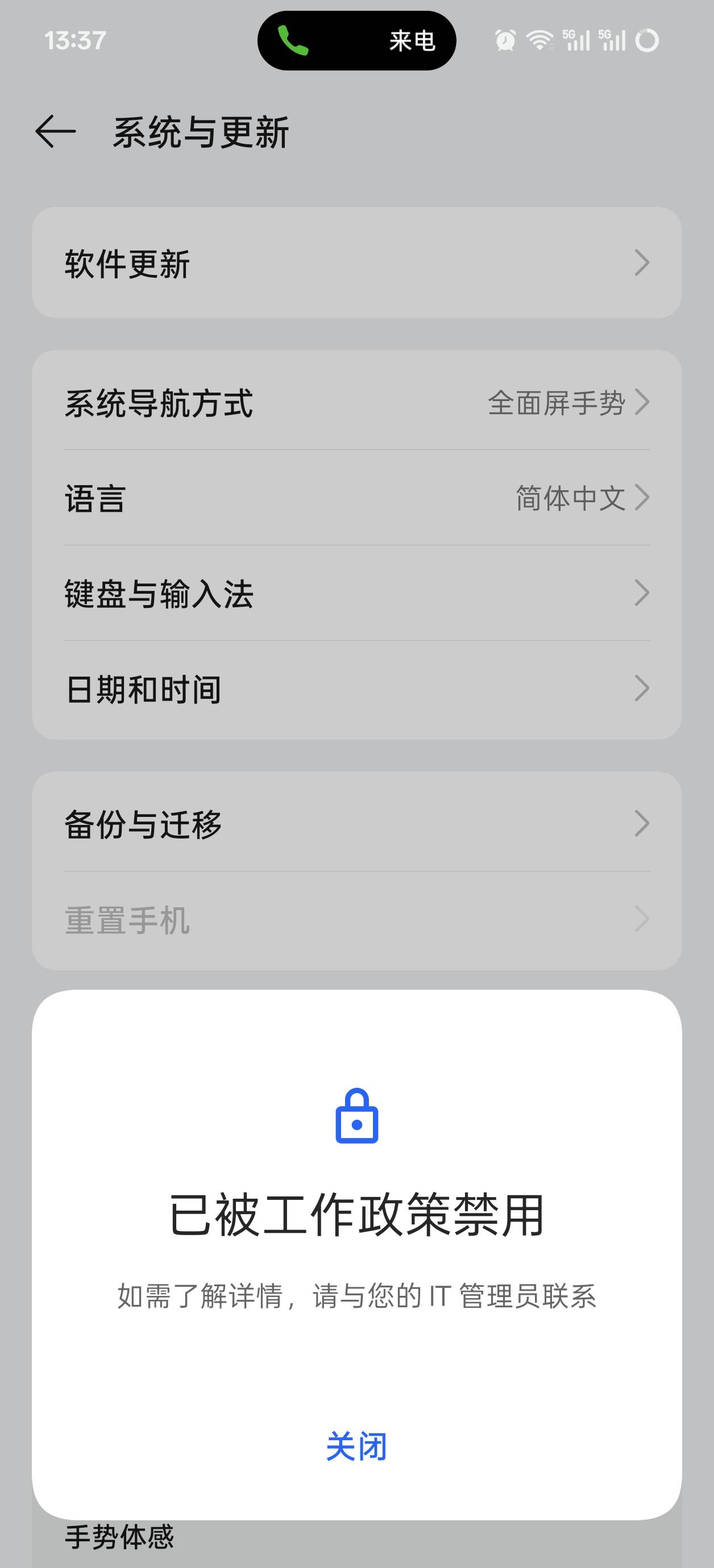Open 系统导航方式 settings
The height and width of the screenshot is (1568, 714).
(x=357, y=402)
